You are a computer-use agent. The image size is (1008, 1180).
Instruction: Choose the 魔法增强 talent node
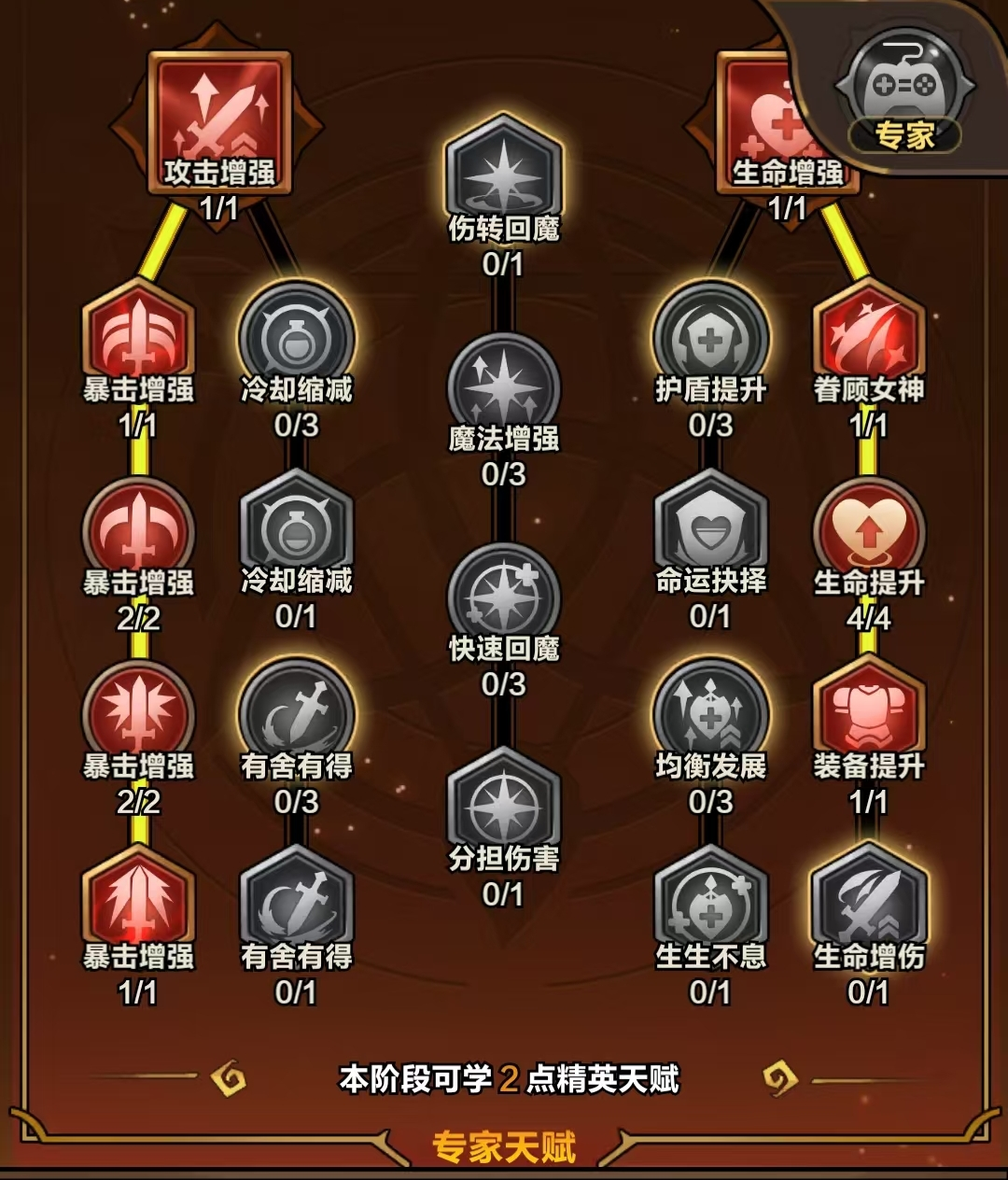503,387
